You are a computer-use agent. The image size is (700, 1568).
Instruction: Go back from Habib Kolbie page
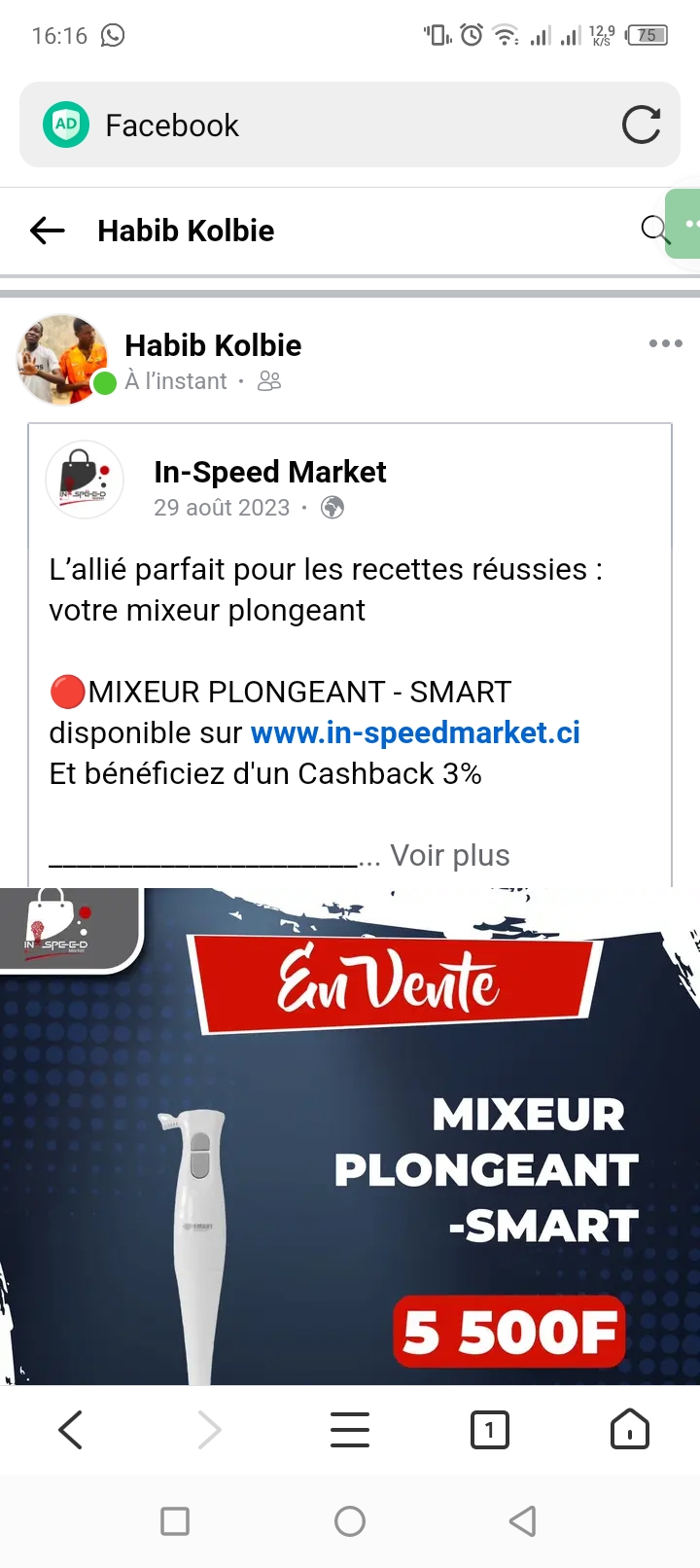[47, 231]
